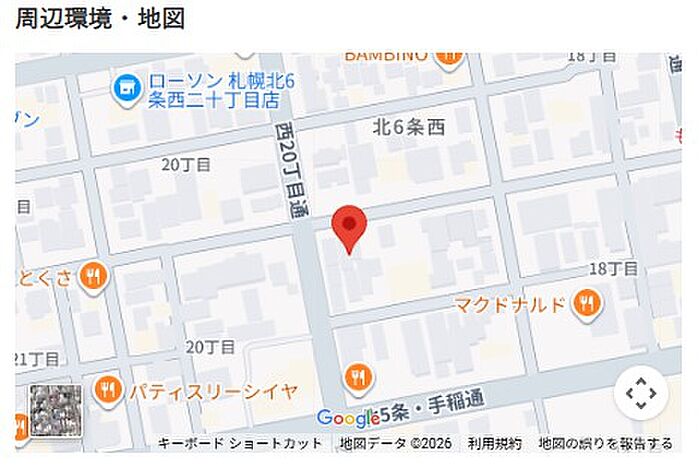Open the 利用規約 link
The image size is (700, 471).
494,443
